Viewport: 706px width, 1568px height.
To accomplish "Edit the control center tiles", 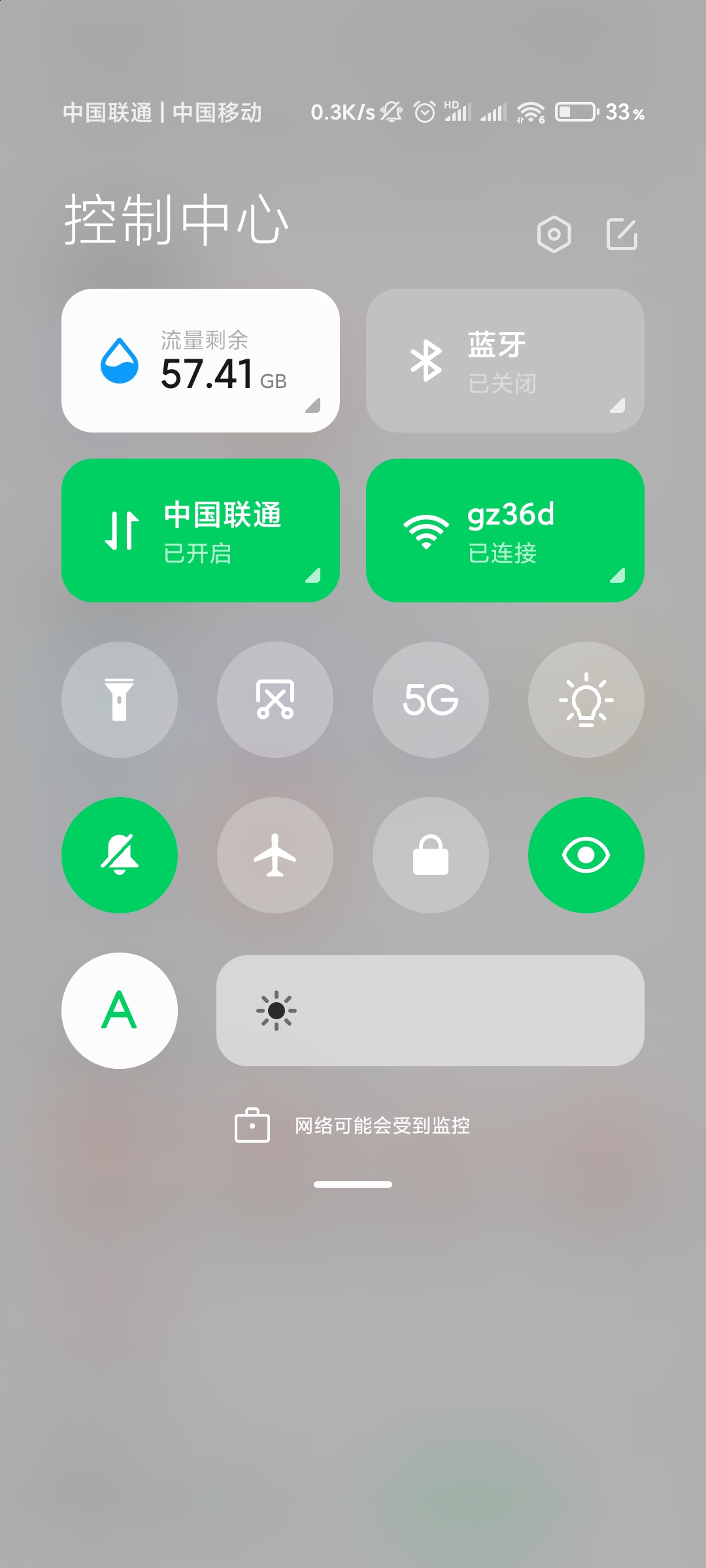I will click(x=622, y=234).
